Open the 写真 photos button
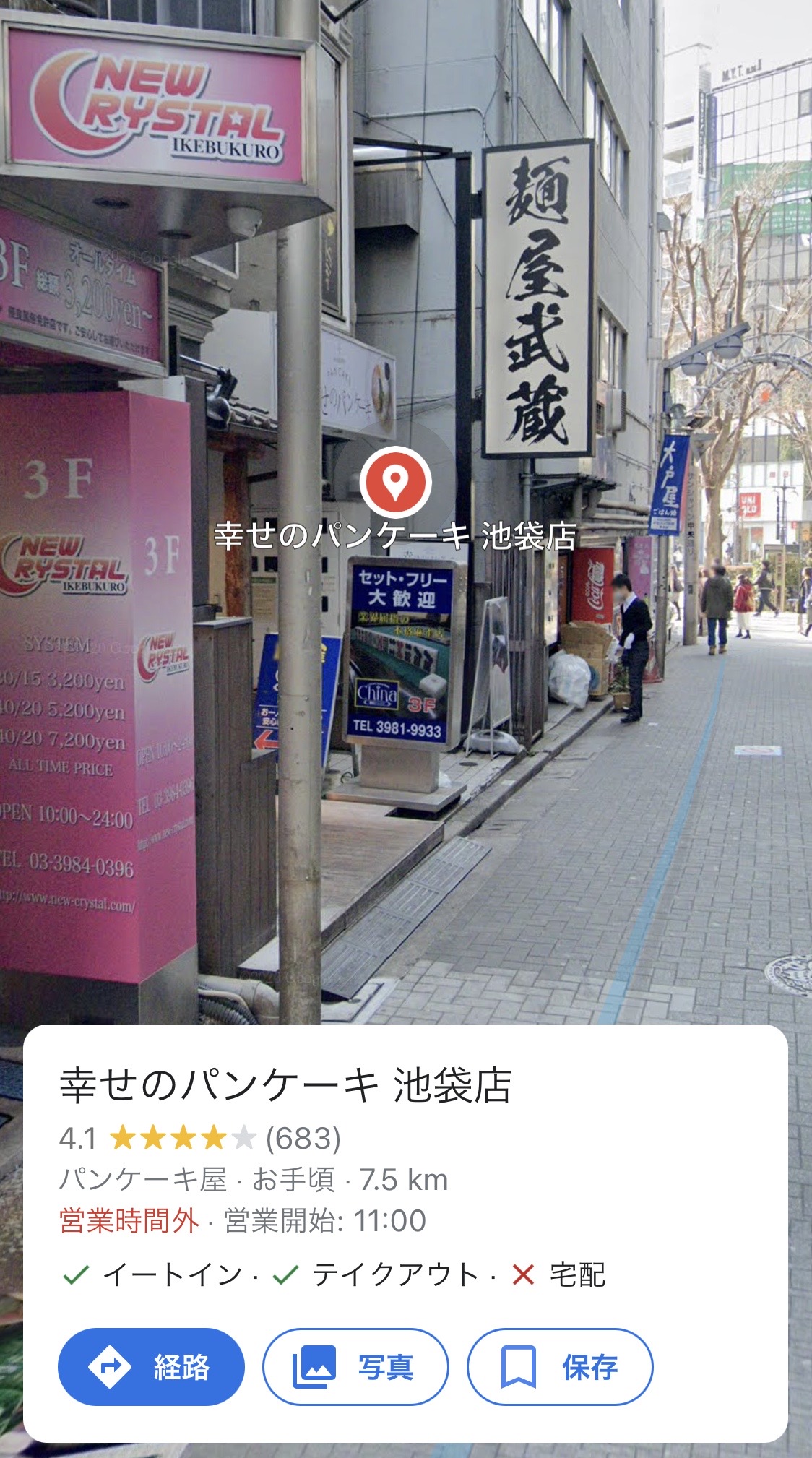 (355, 1366)
